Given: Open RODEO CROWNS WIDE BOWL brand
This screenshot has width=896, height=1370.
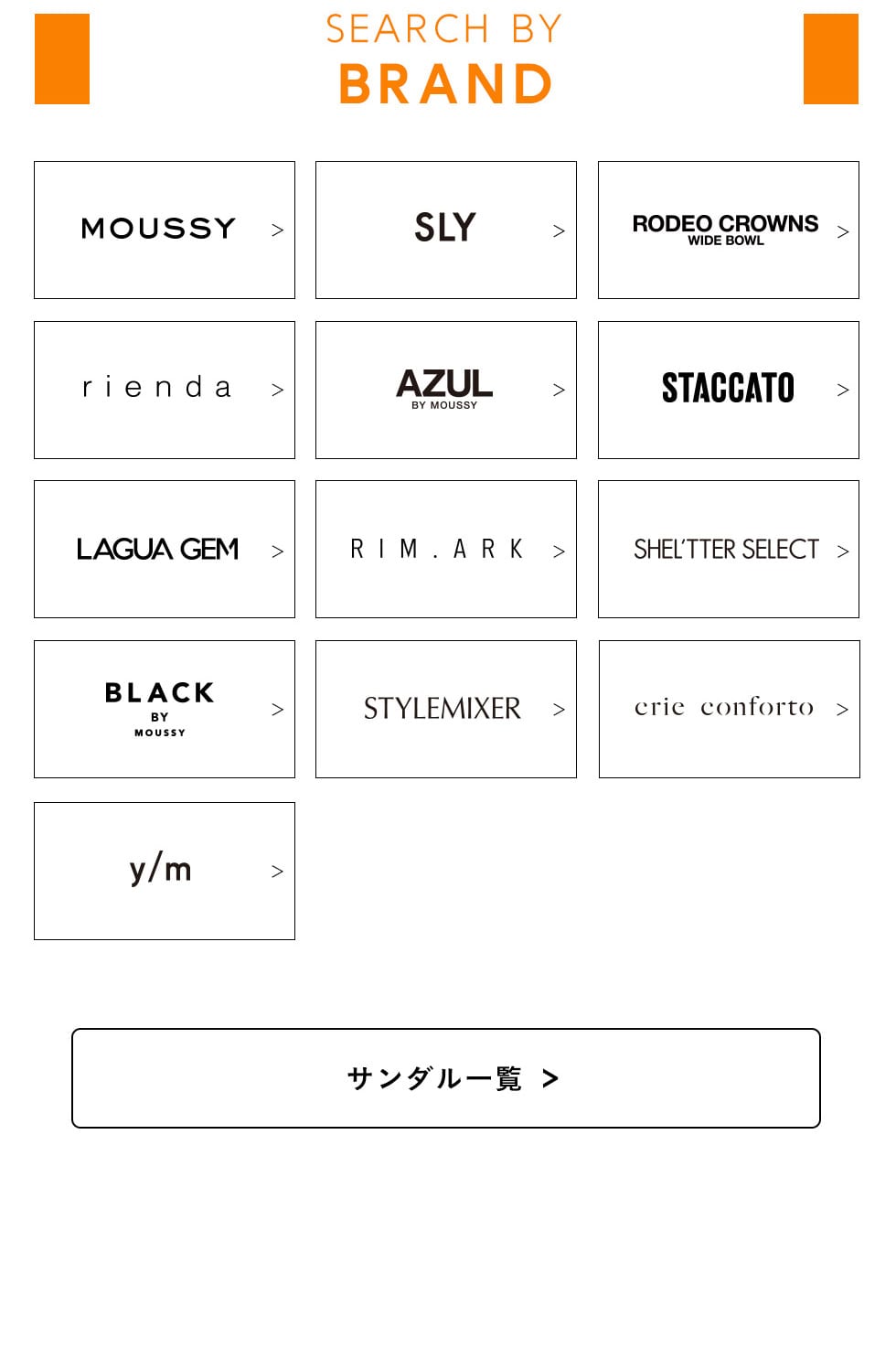Looking at the screenshot, I should [x=728, y=230].
